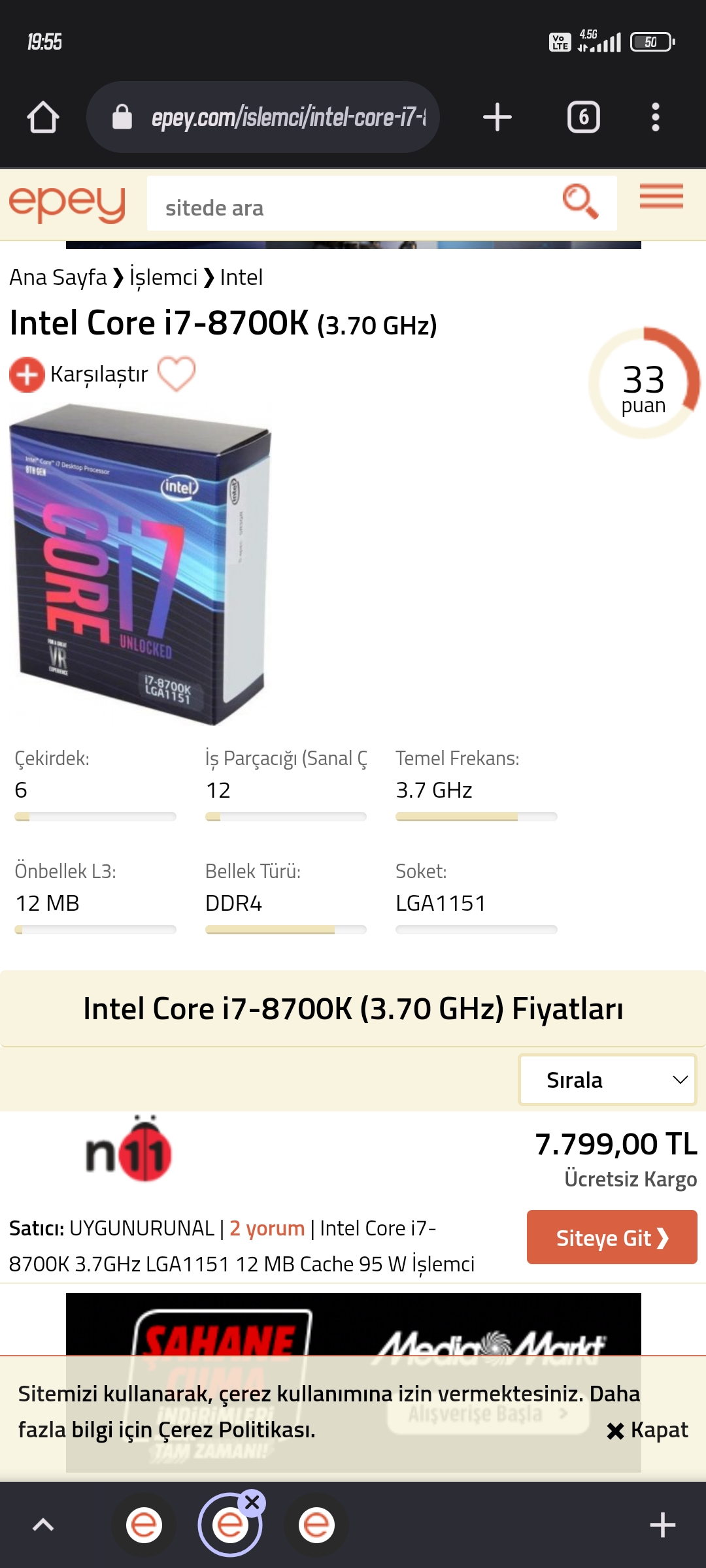
Task: Focus the 'sitede ara' search field
Action: click(353, 208)
